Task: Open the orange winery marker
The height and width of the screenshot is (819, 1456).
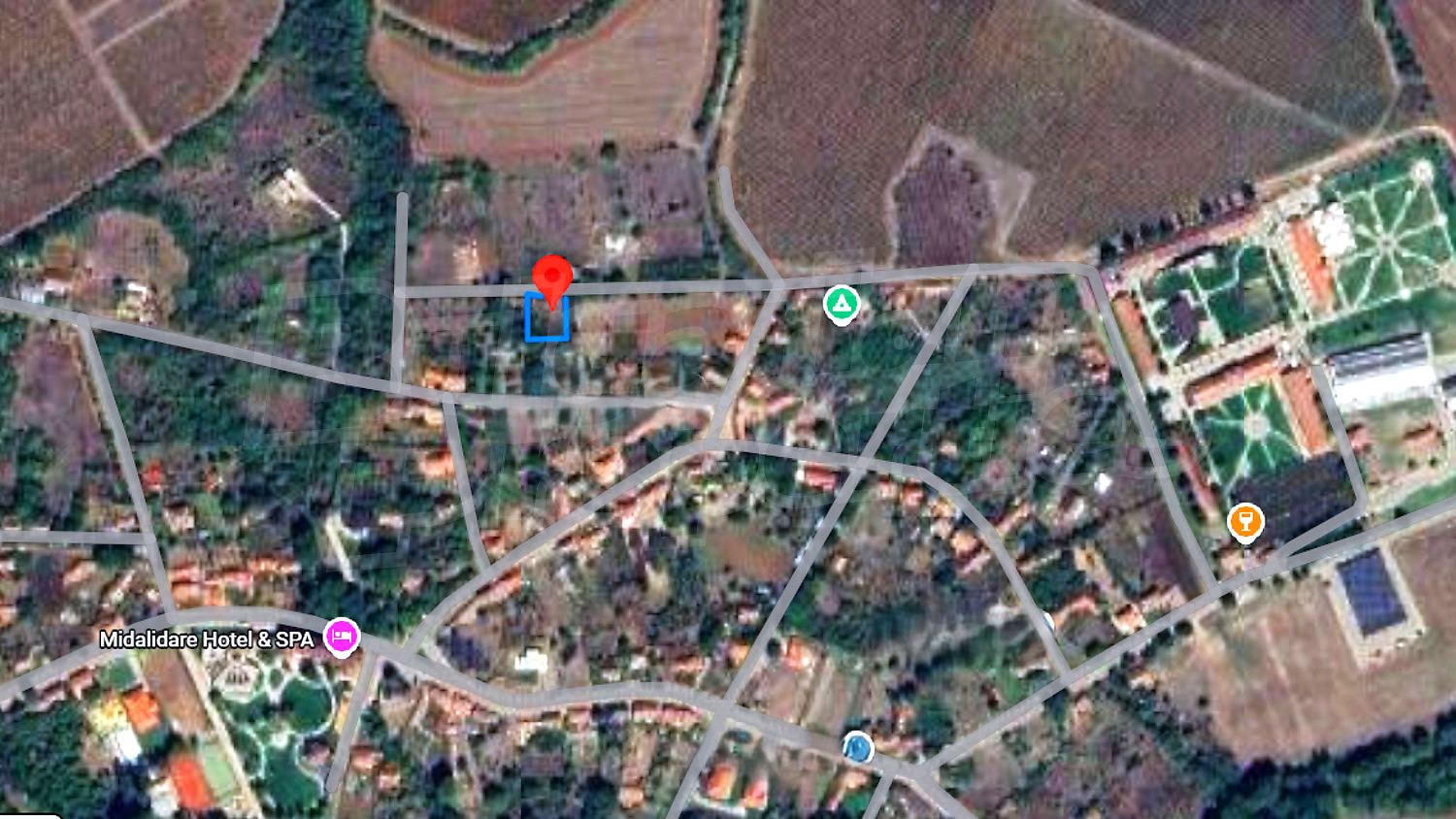Action: point(1244,521)
